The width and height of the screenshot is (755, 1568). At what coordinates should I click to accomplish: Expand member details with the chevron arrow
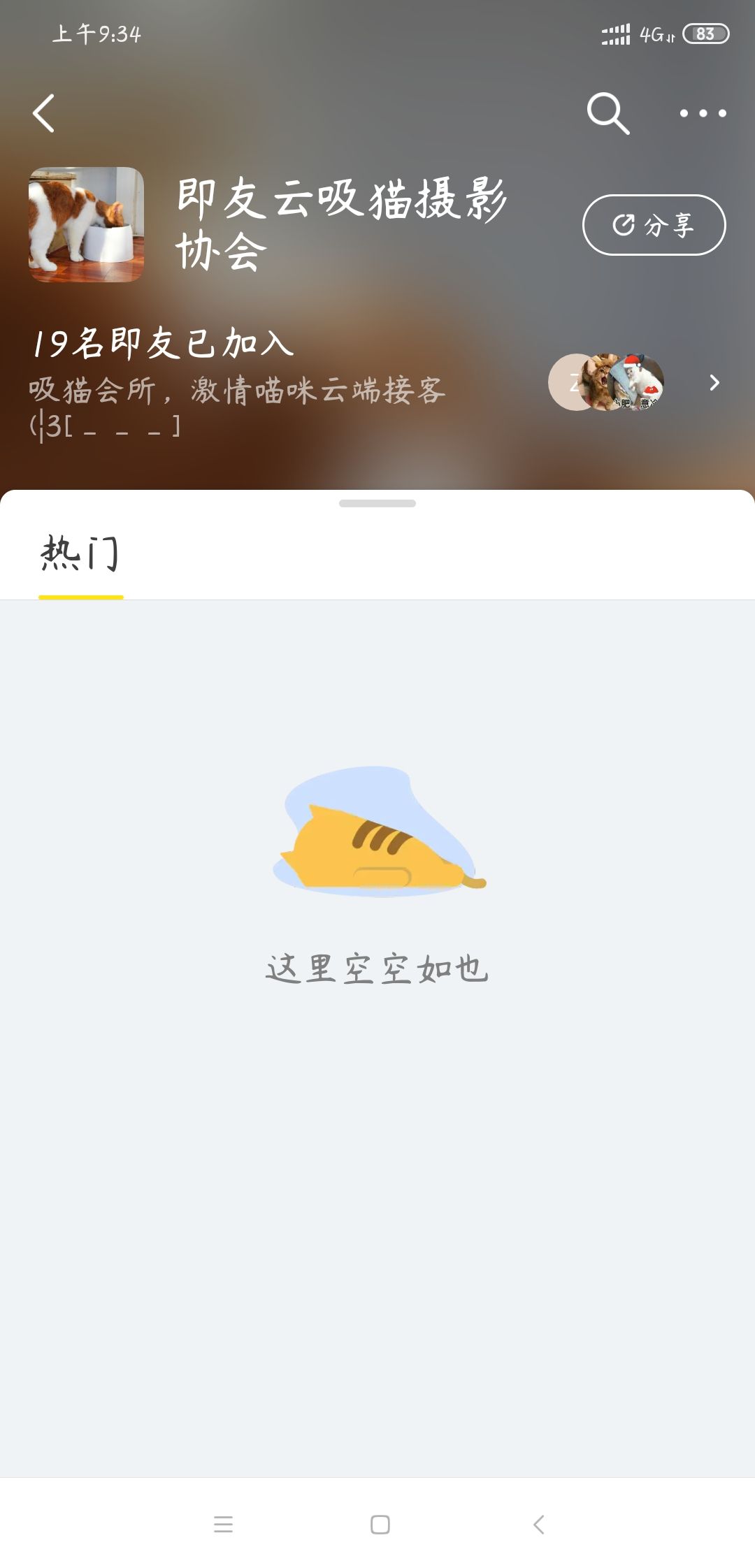pos(714,382)
